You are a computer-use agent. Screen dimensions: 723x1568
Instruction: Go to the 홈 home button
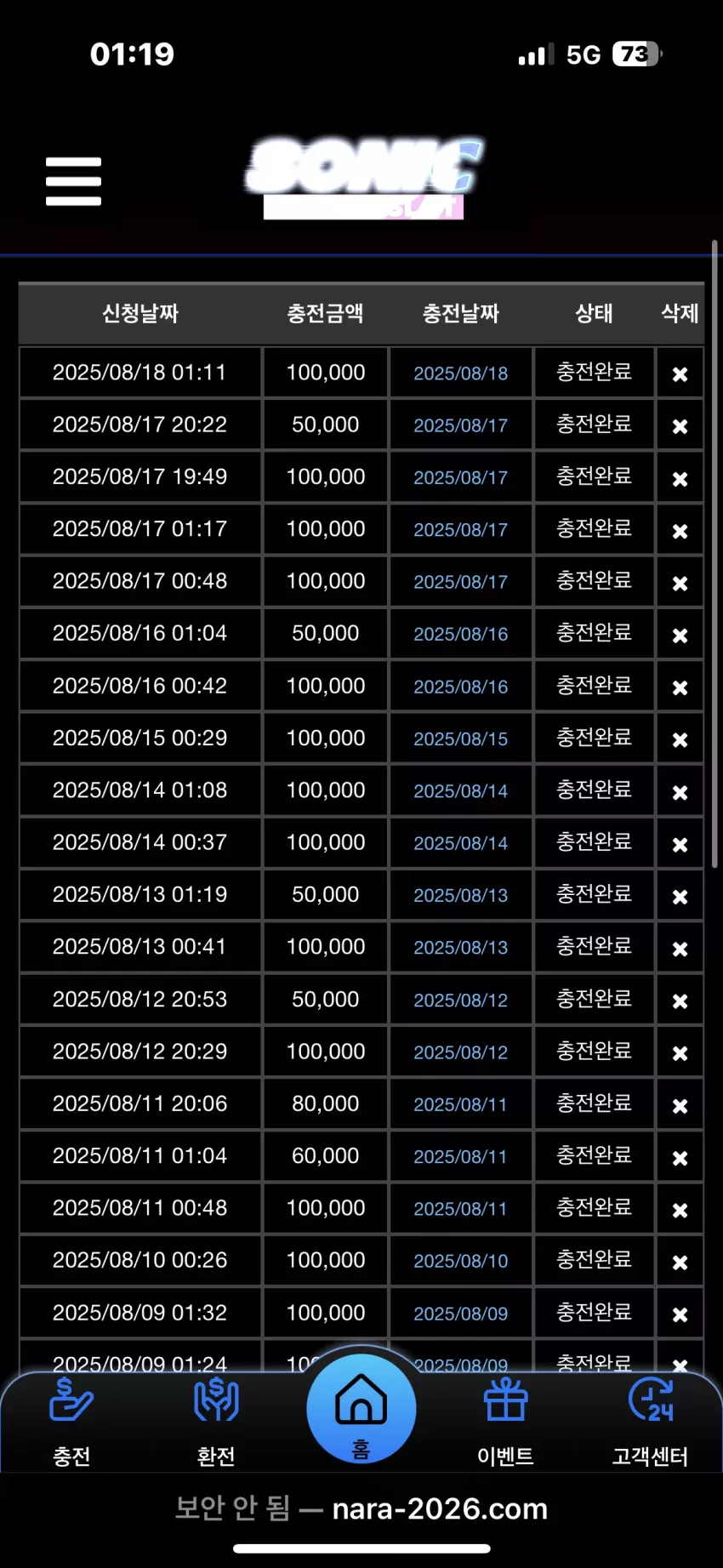[x=361, y=1409]
